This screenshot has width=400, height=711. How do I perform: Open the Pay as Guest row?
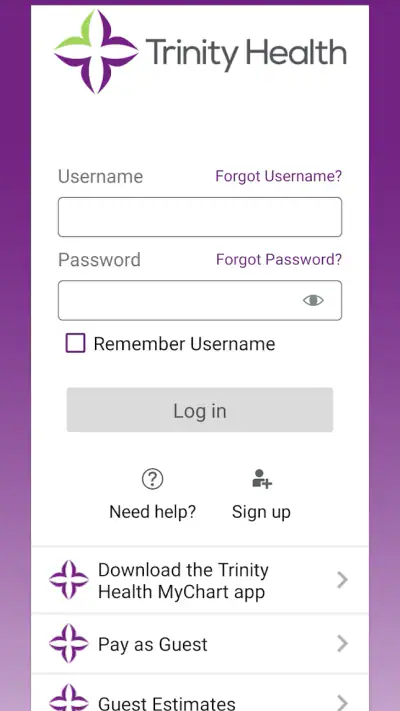click(x=200, y=644)
